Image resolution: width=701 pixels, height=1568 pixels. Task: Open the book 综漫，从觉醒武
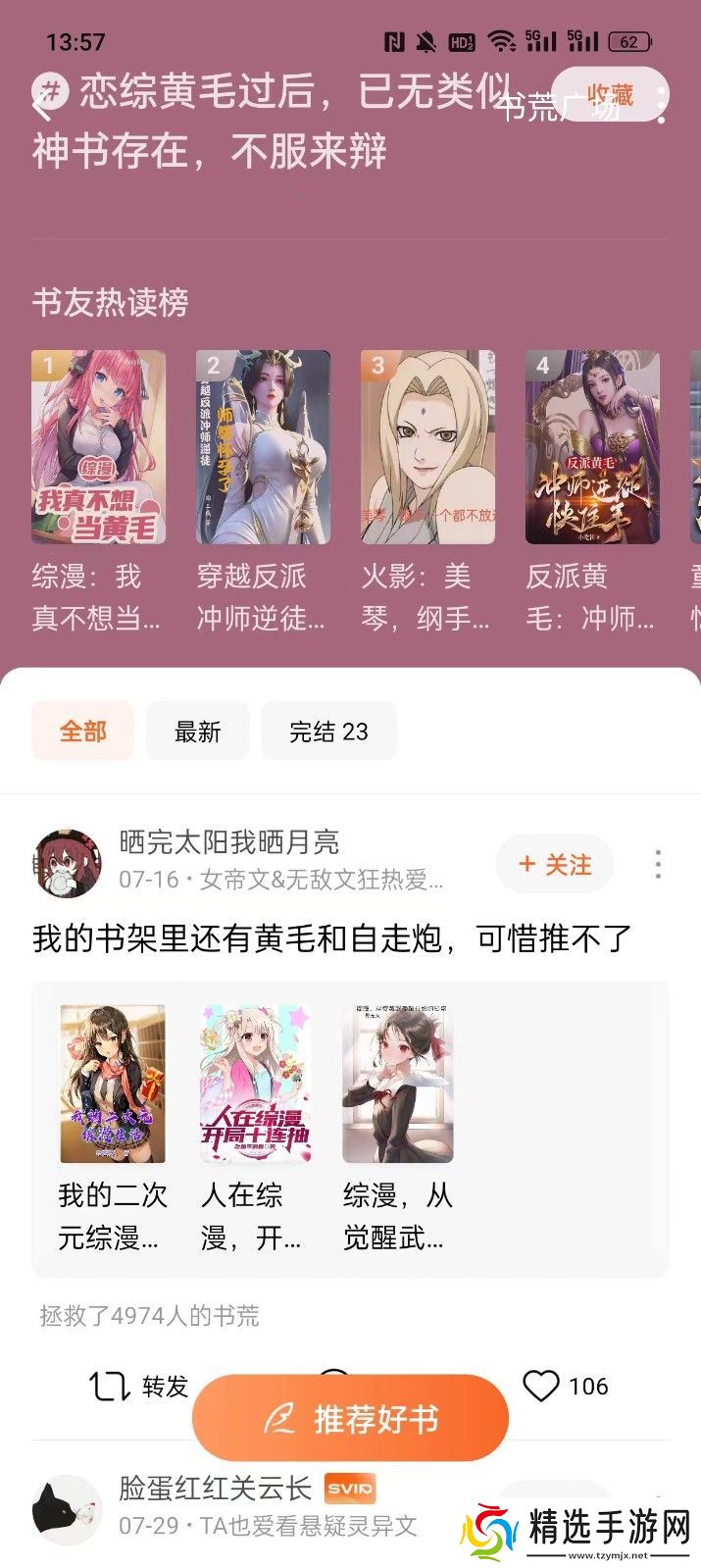coord(397,1084)
